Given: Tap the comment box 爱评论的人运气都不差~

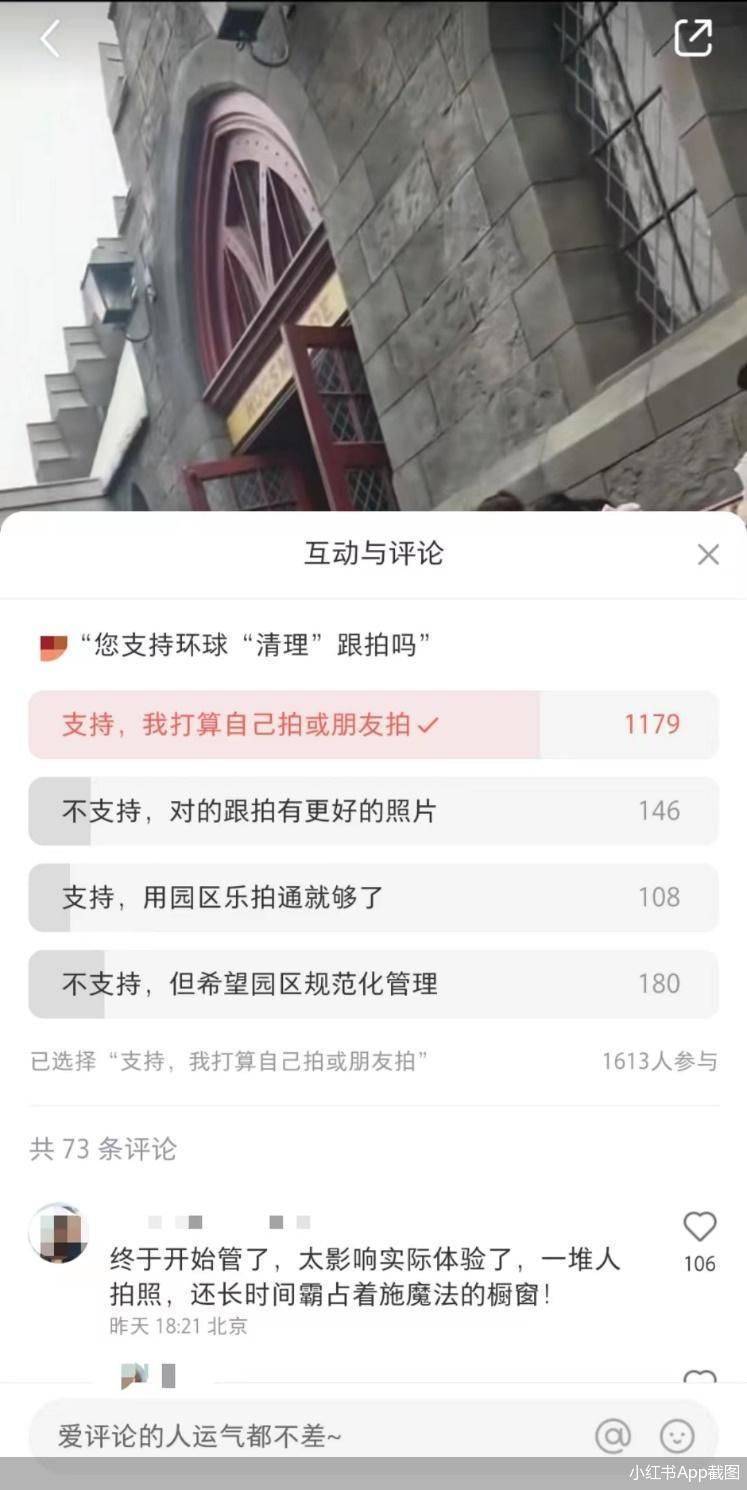Looking at the screenshot, I should click(300, 1436).
